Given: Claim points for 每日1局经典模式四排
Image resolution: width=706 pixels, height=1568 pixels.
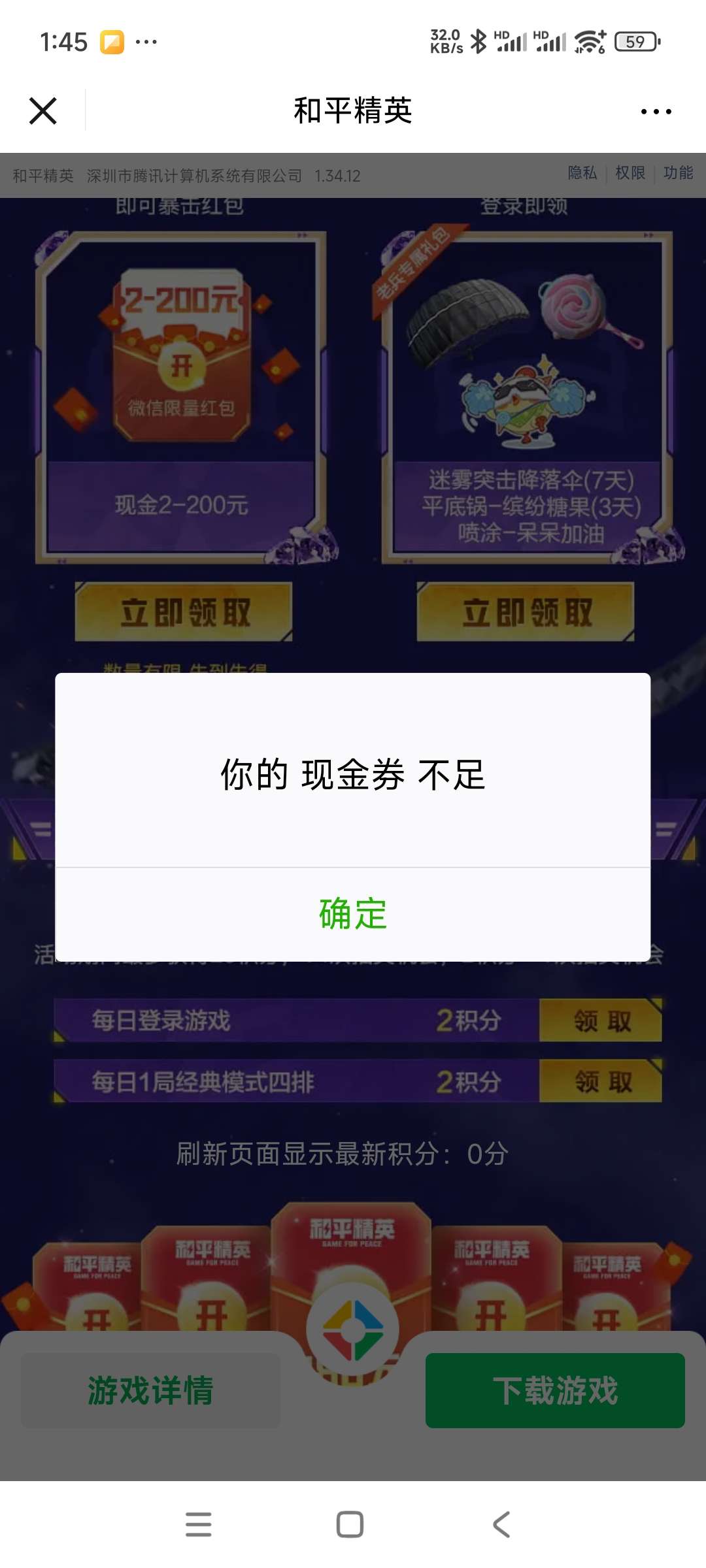Looking at the screenshot, I should [601, 1082].
